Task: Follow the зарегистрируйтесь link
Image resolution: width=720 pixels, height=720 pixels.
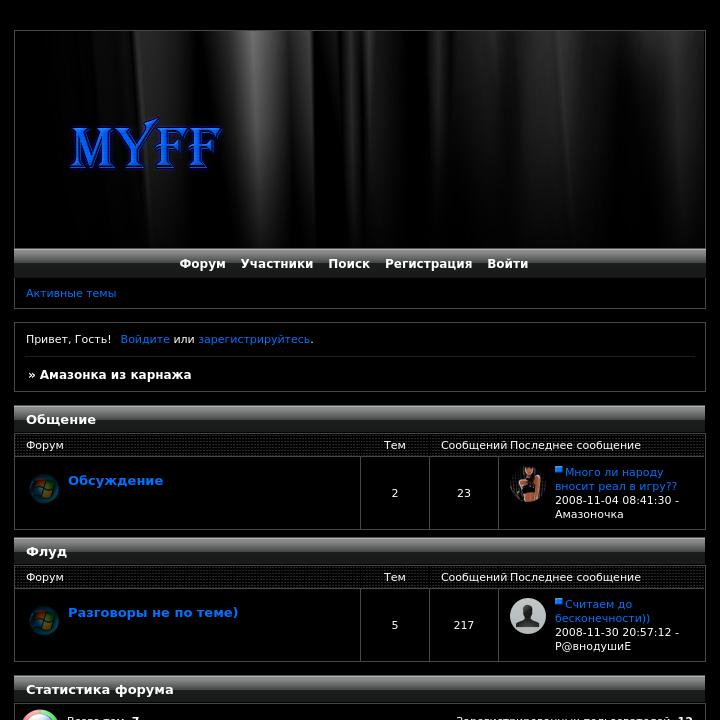Action: click(254, 340)
